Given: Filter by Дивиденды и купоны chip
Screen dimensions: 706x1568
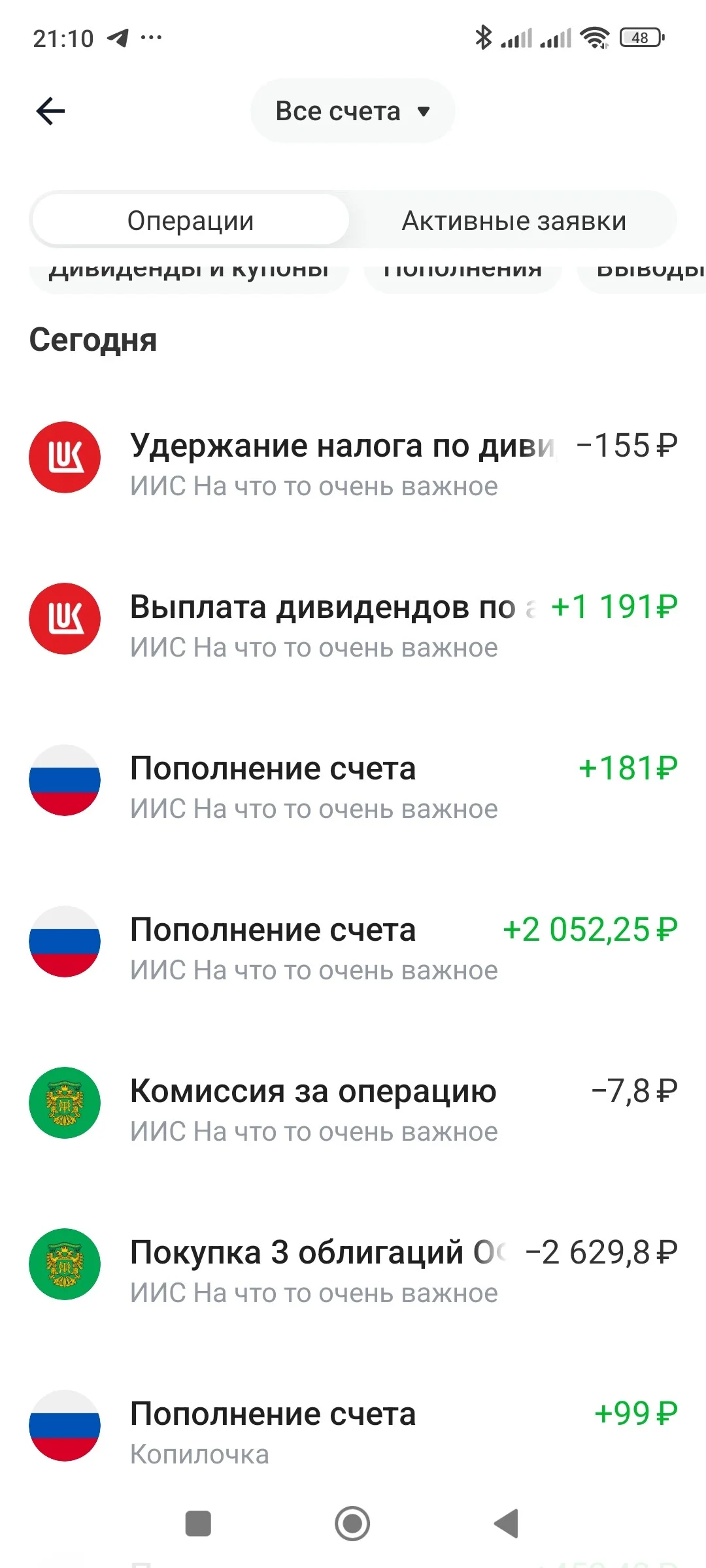Looking at the screenshot, I should coord(189,272).
